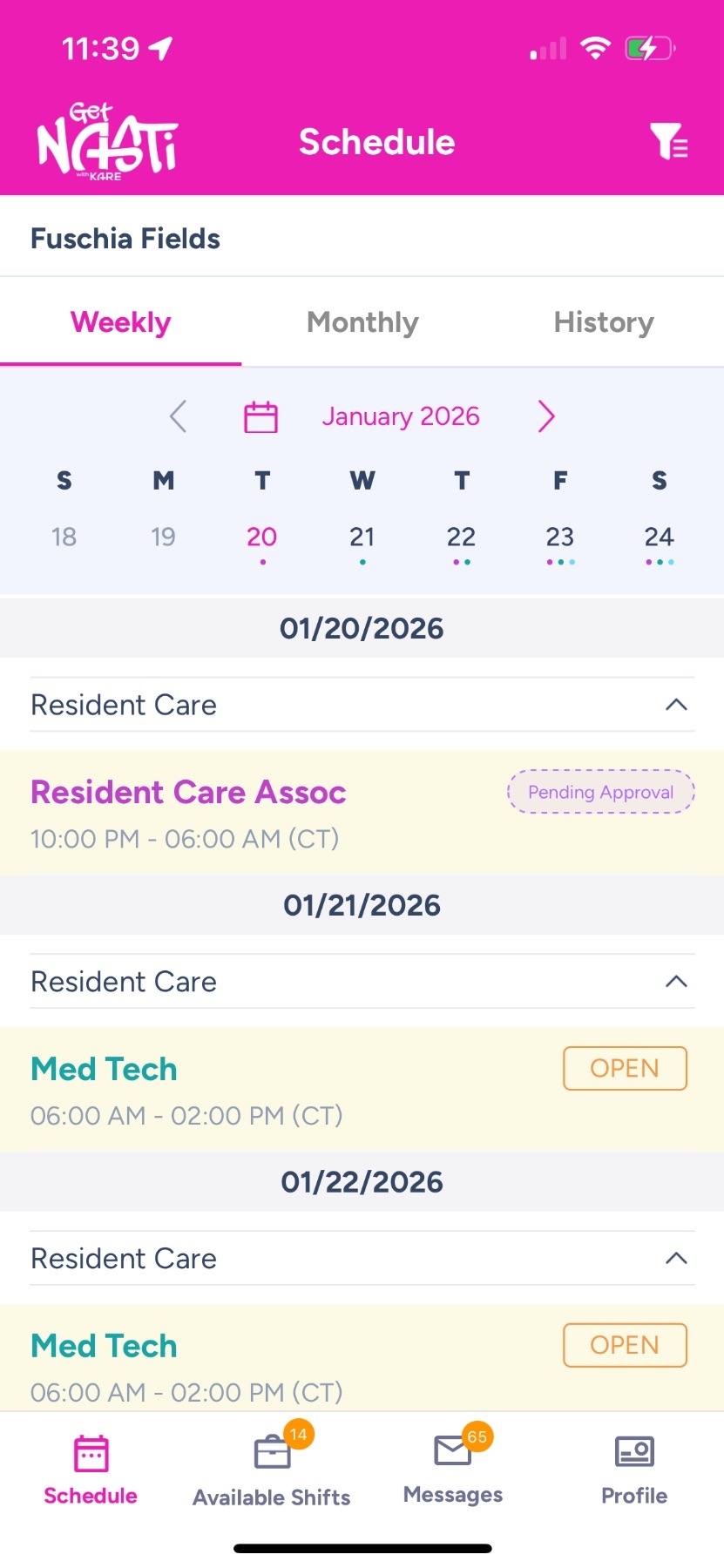Tap OPEN on the 01/22/2026 Med Tech shift
The image size is (724, 1568).
tap(625, 1345)
